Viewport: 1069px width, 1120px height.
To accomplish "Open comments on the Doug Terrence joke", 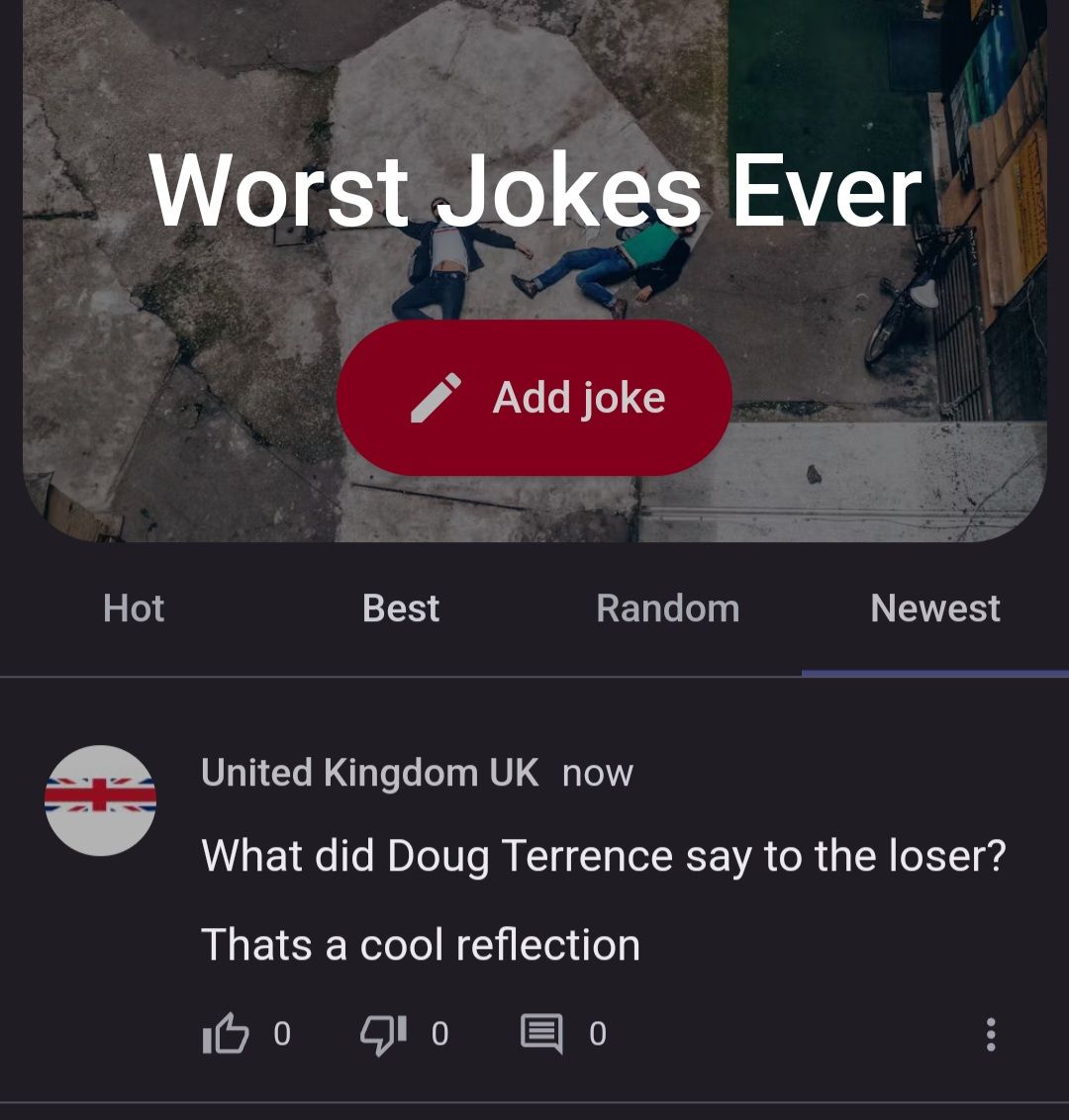I will 541,1034.
